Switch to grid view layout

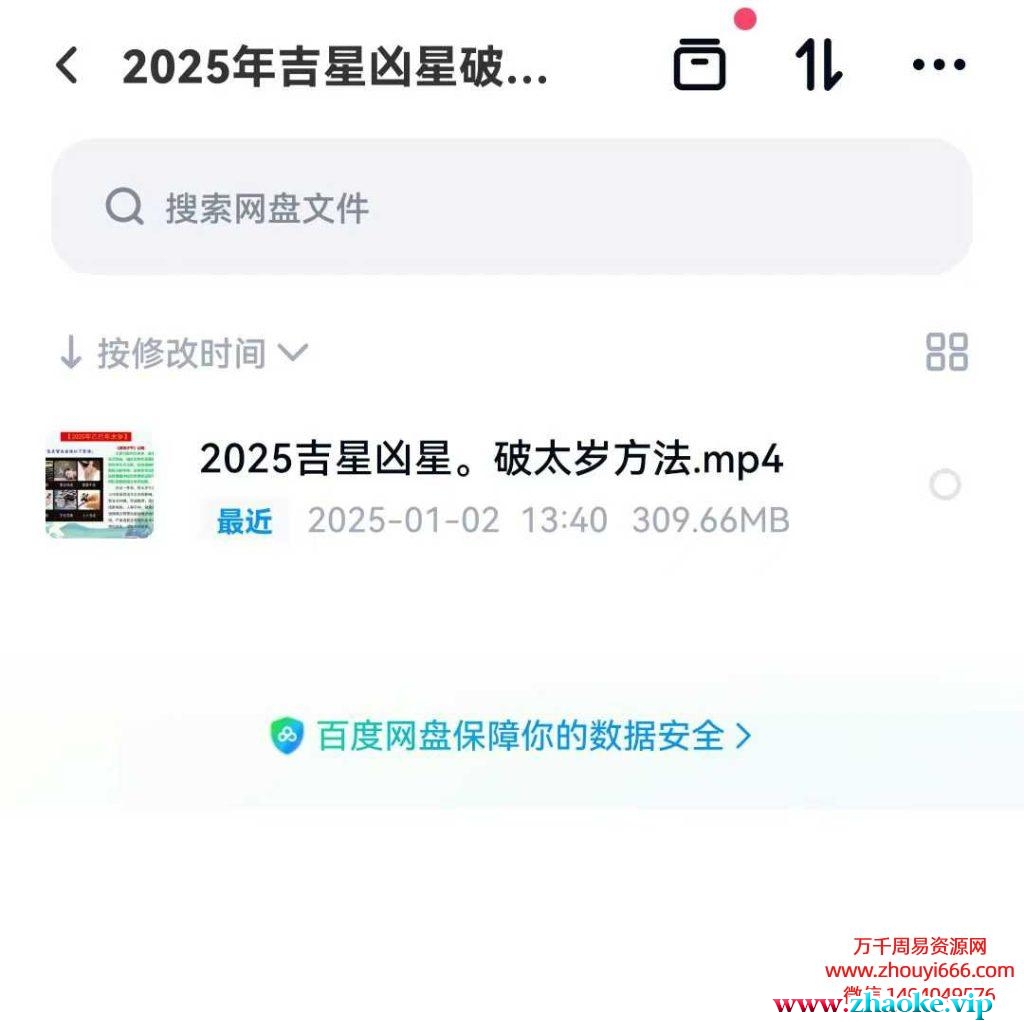tap(946, 352)
